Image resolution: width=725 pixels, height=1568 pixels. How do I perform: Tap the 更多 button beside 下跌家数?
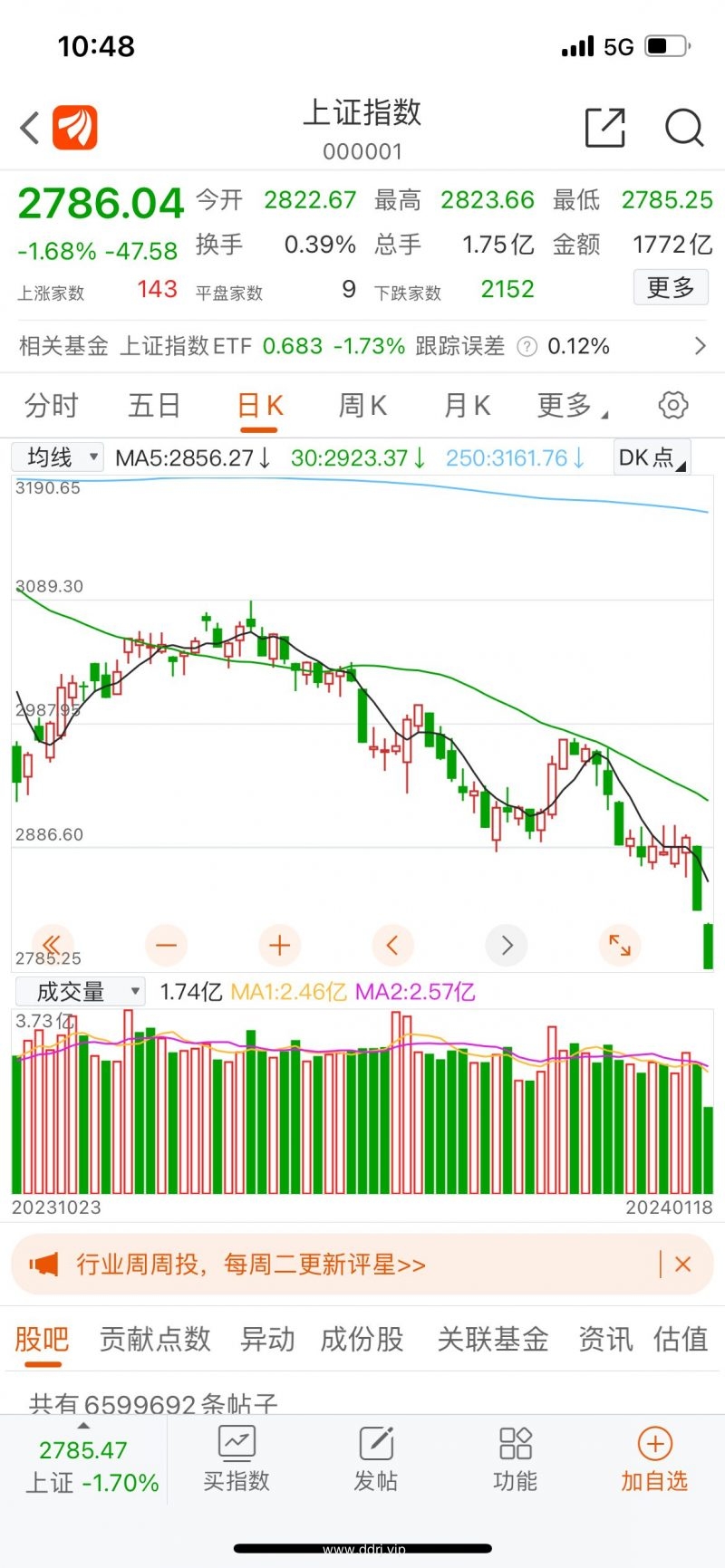671,288
